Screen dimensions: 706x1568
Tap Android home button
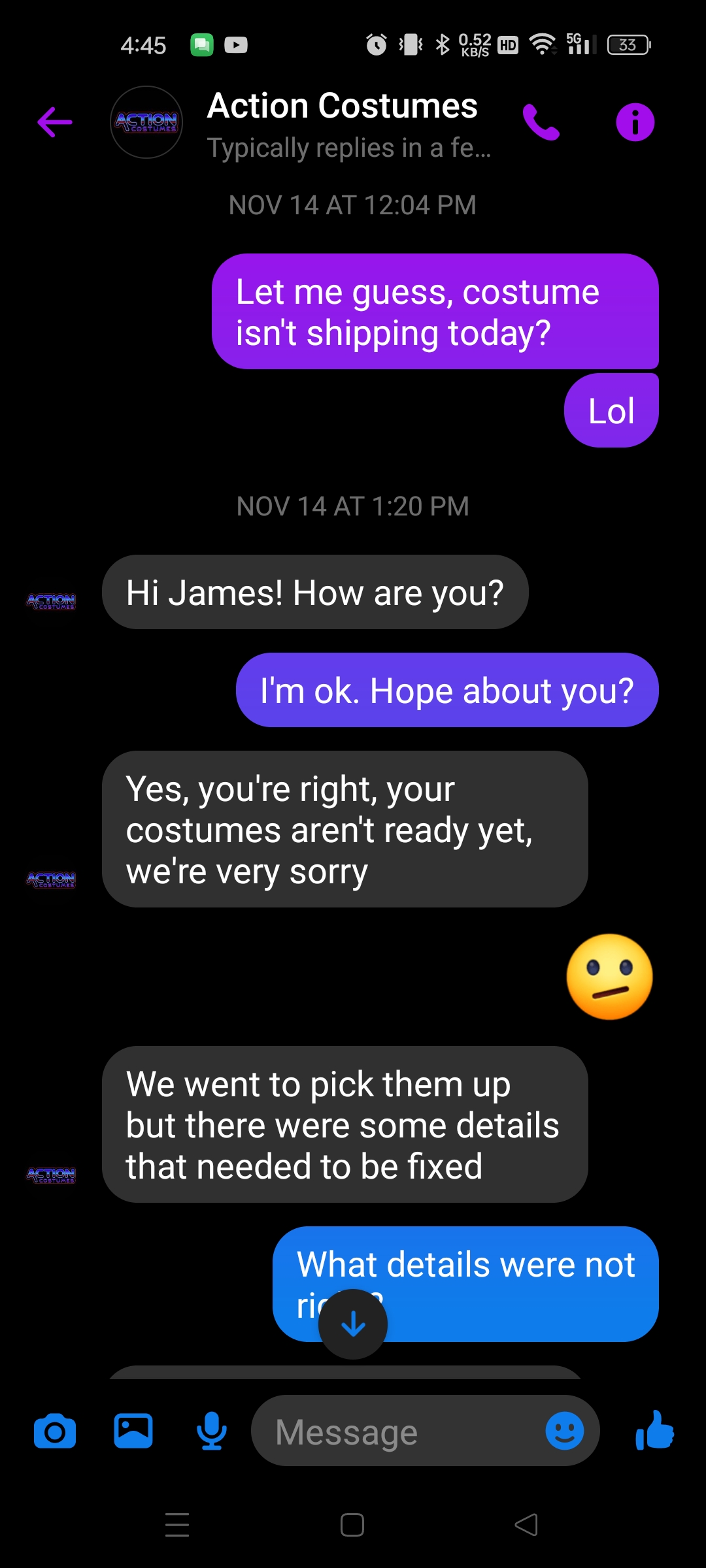tap(352, 1525)
